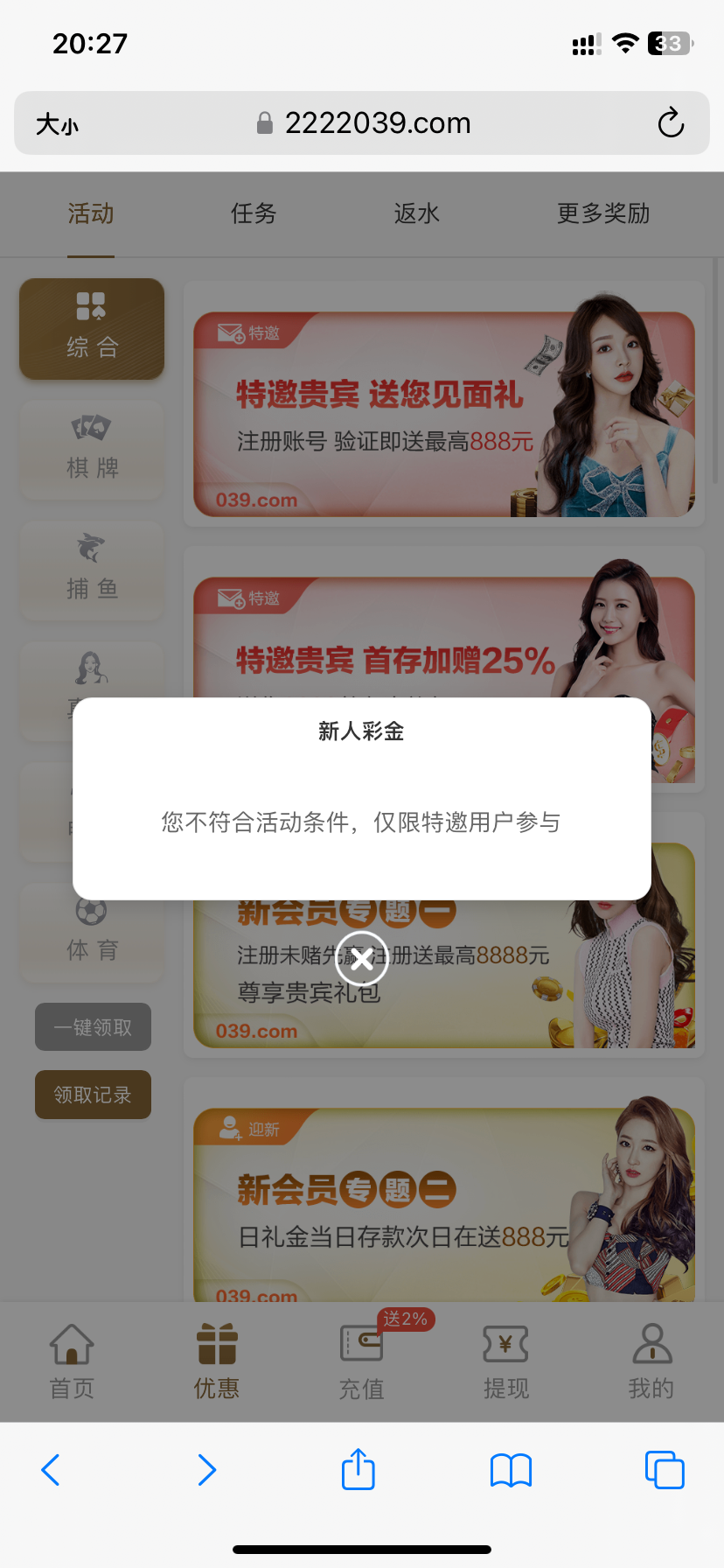Switch to the 任务 tab
The width and height of the screenshot is (724, 1568).
(254, 213)
